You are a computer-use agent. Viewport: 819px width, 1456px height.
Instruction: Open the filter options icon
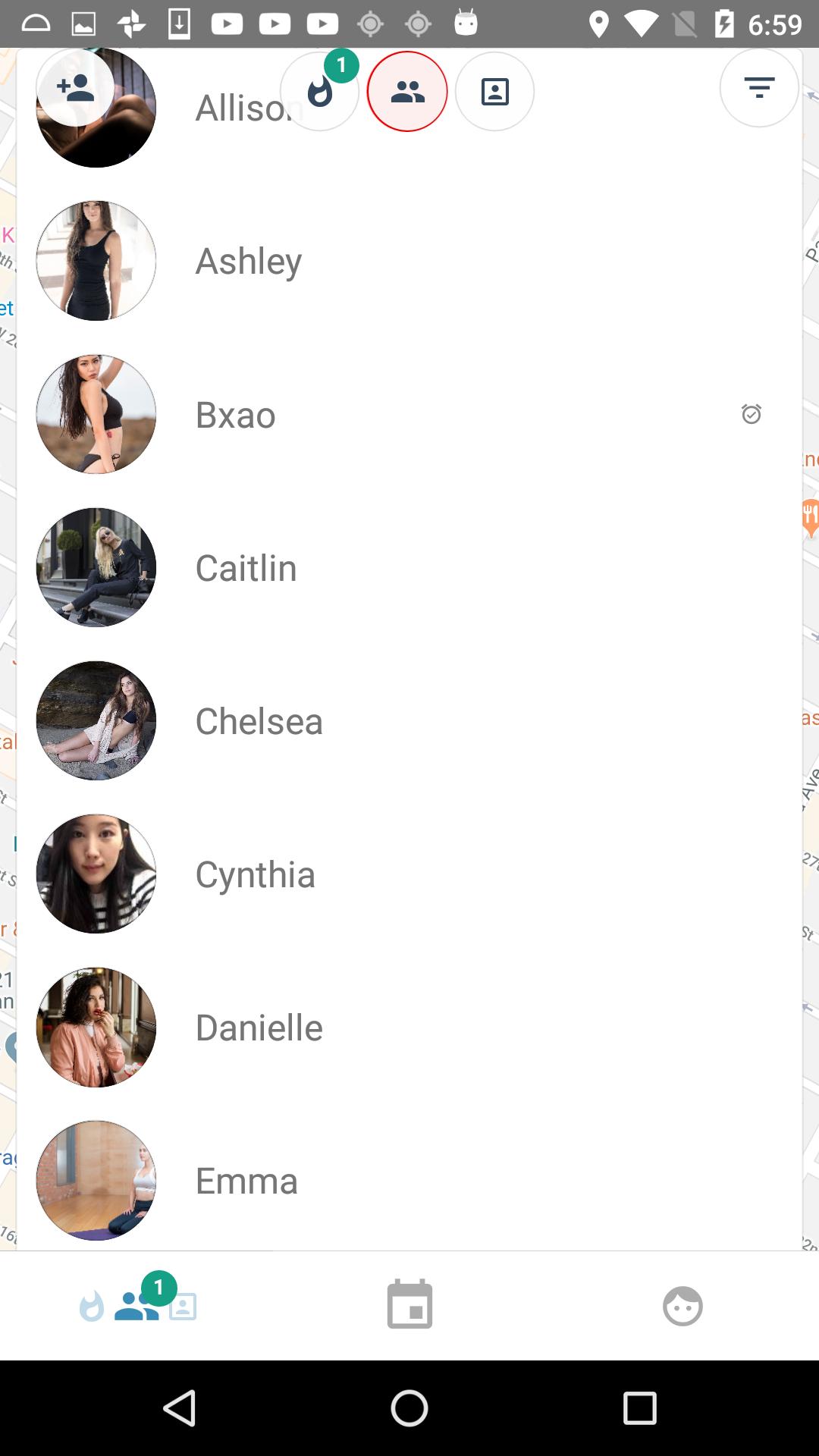[758, 88]
